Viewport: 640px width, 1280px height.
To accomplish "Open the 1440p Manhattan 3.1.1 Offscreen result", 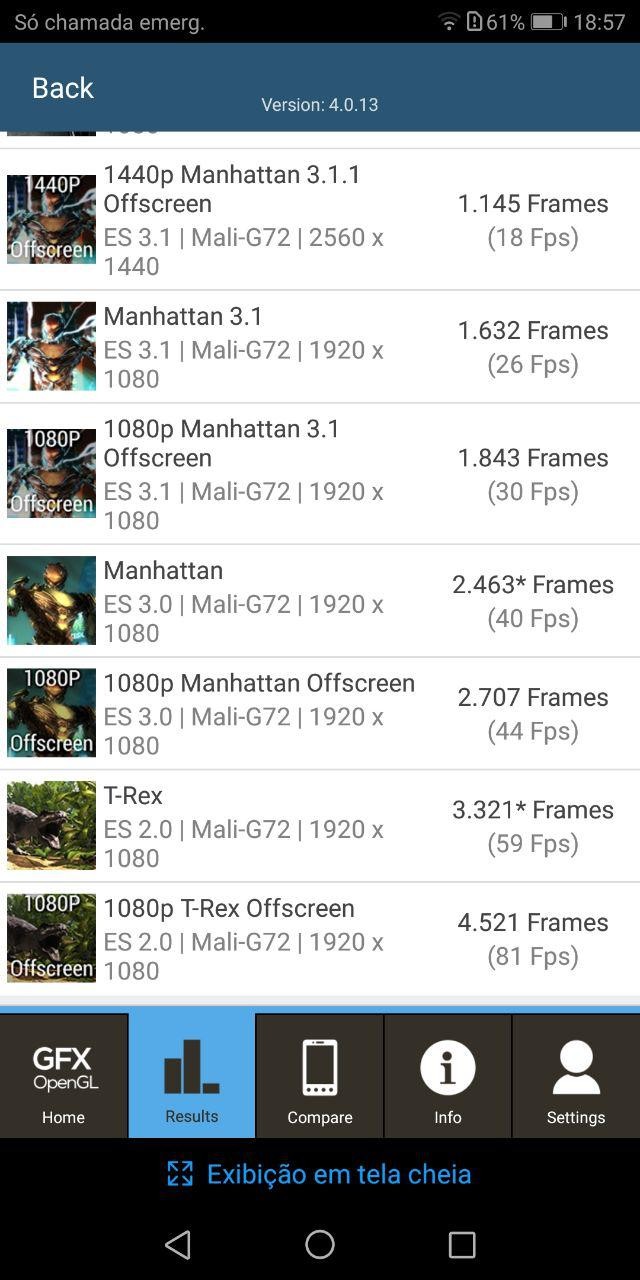I will 320,220.
